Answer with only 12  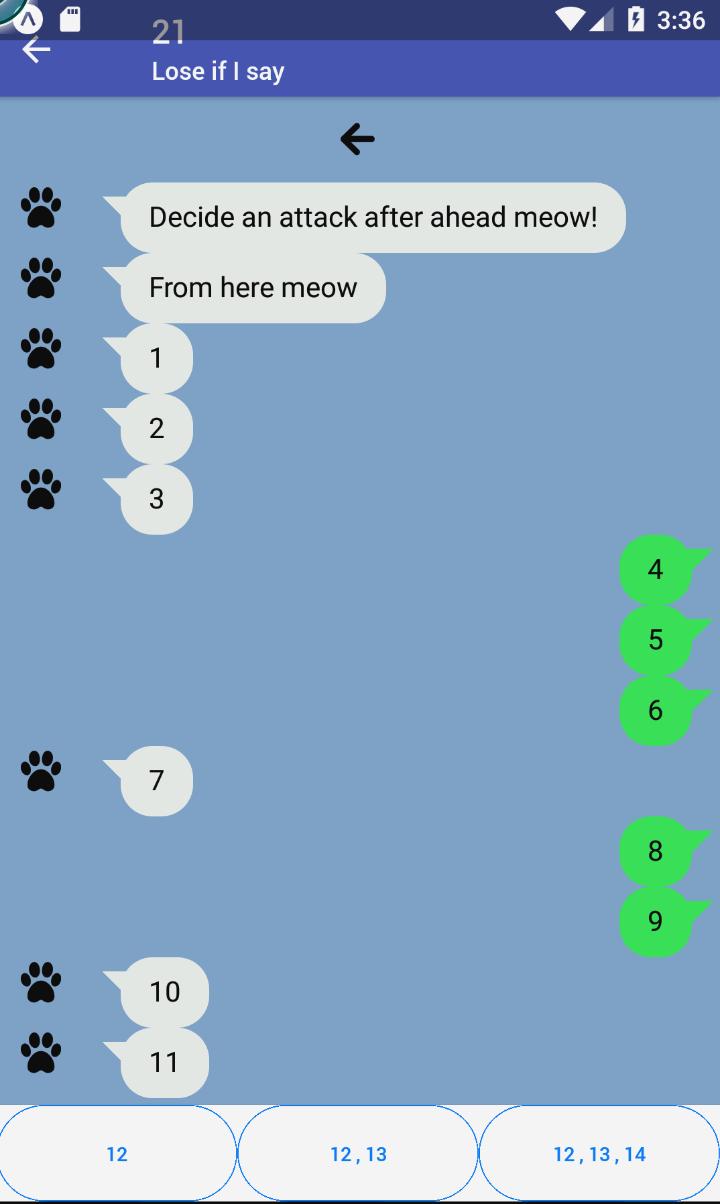117,1154
